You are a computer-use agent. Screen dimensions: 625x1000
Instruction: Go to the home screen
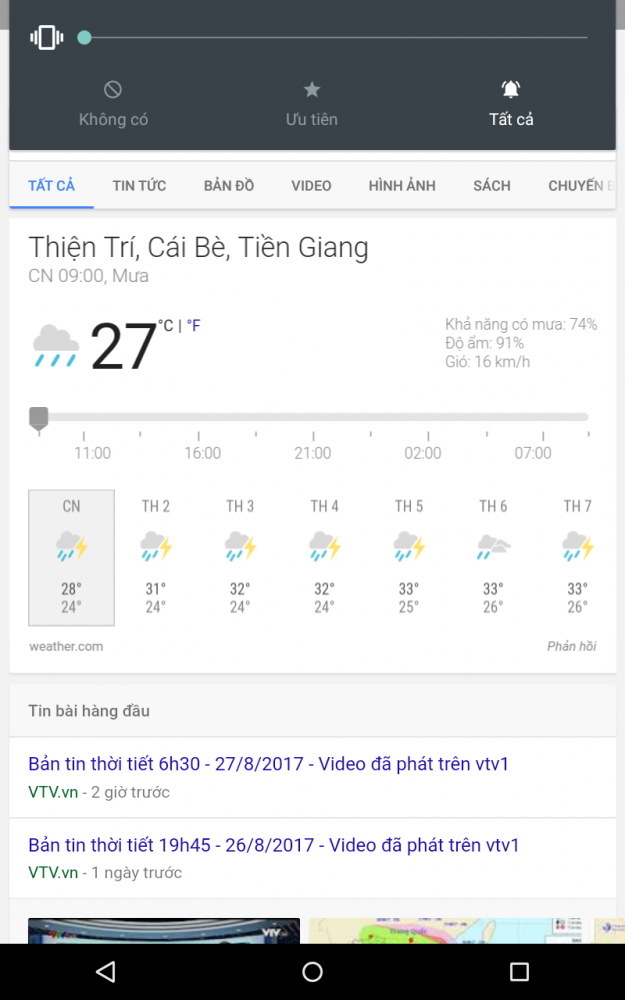pos(312,971)
